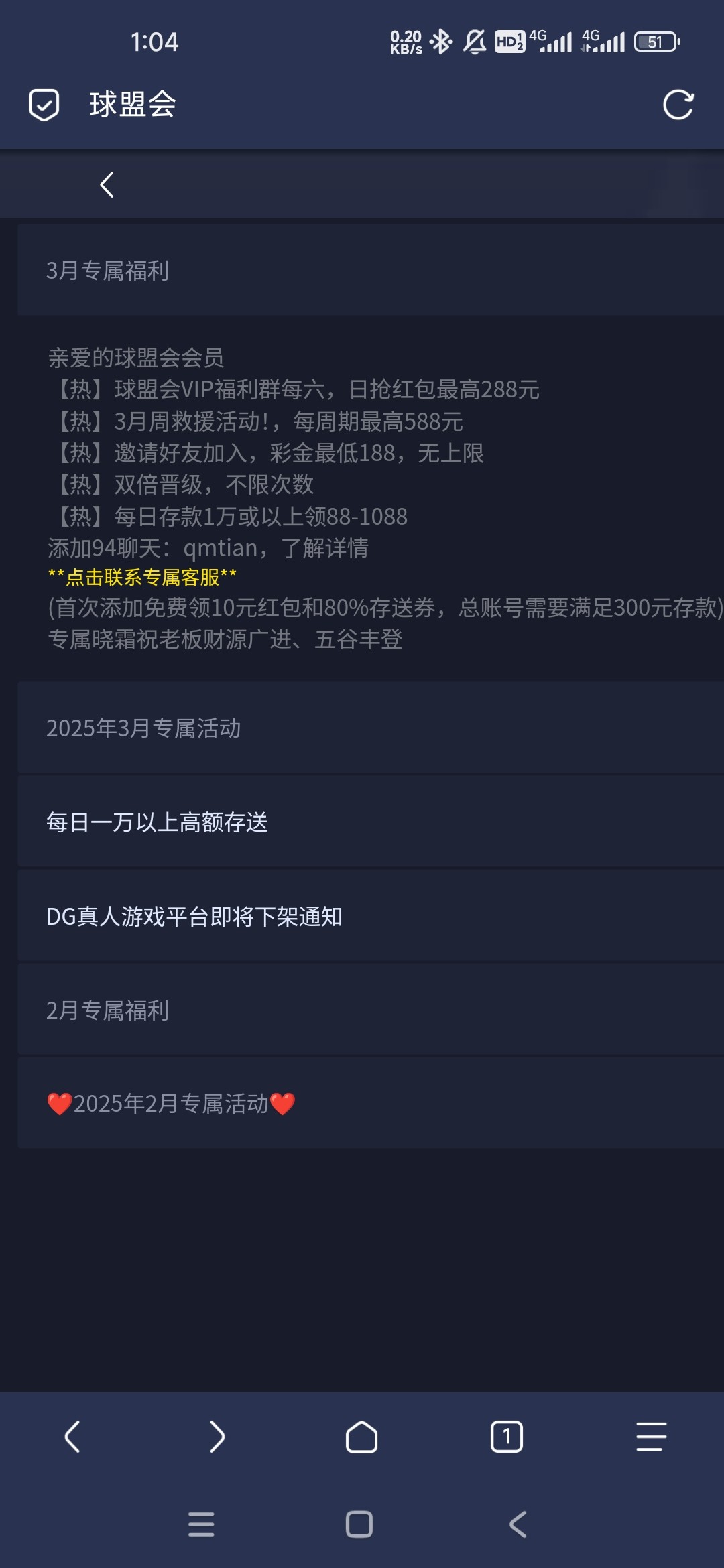Open the 2025年3月专属活动 announcement
Viewport: 724px width, 1568px height.
[x=143, y=728]
